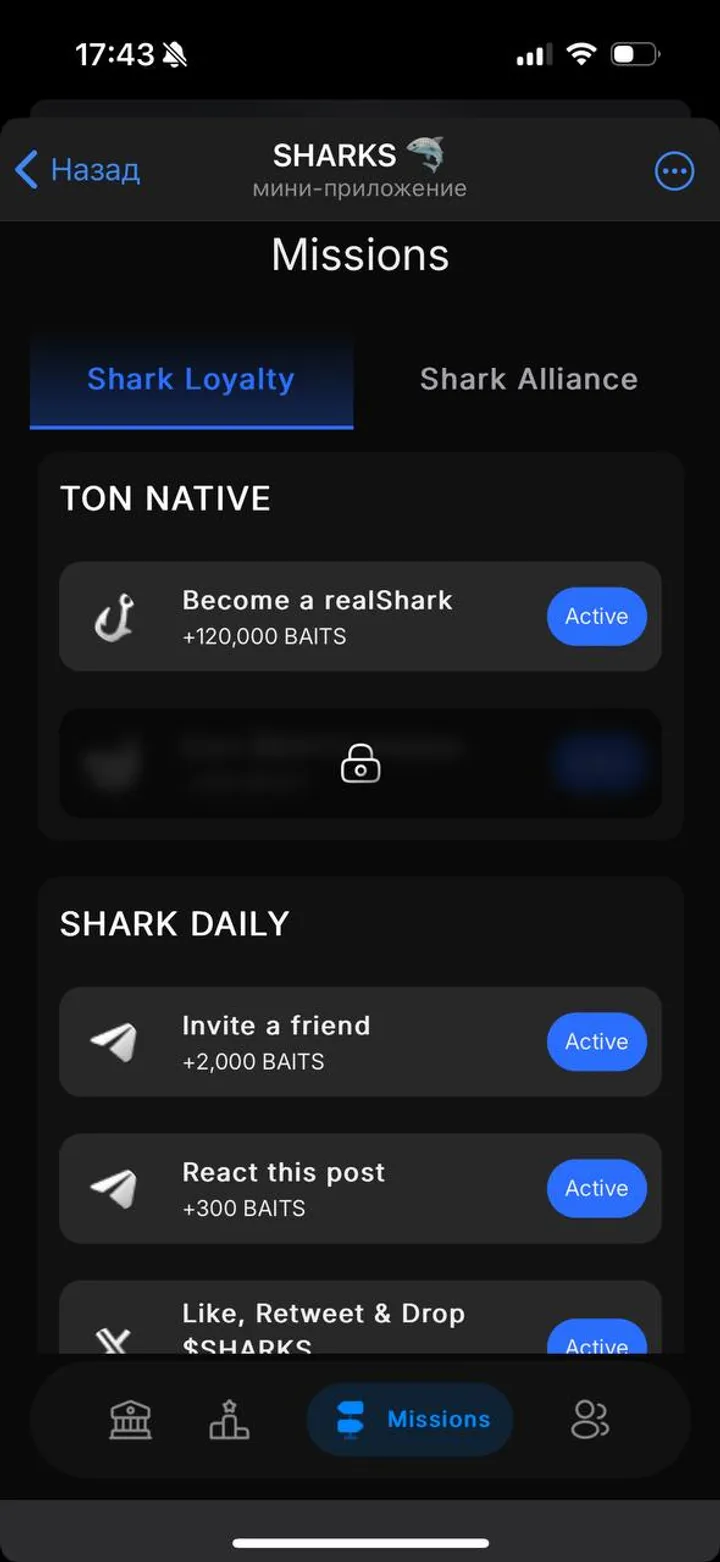Screen dimensions: 720x1562
Task: Activate the Become a realShark mission
Action: pyautogui.click(x=596, y=616)
